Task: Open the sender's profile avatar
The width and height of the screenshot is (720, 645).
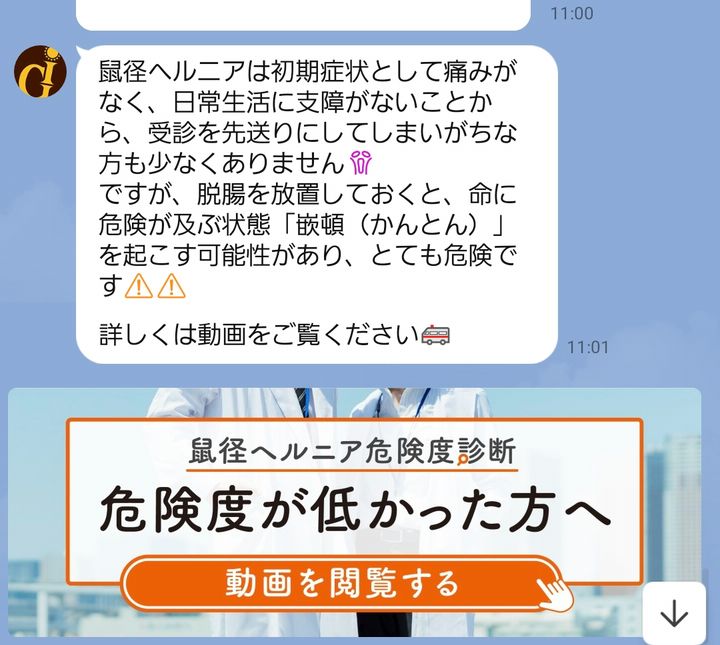Action: click(40, 71)
